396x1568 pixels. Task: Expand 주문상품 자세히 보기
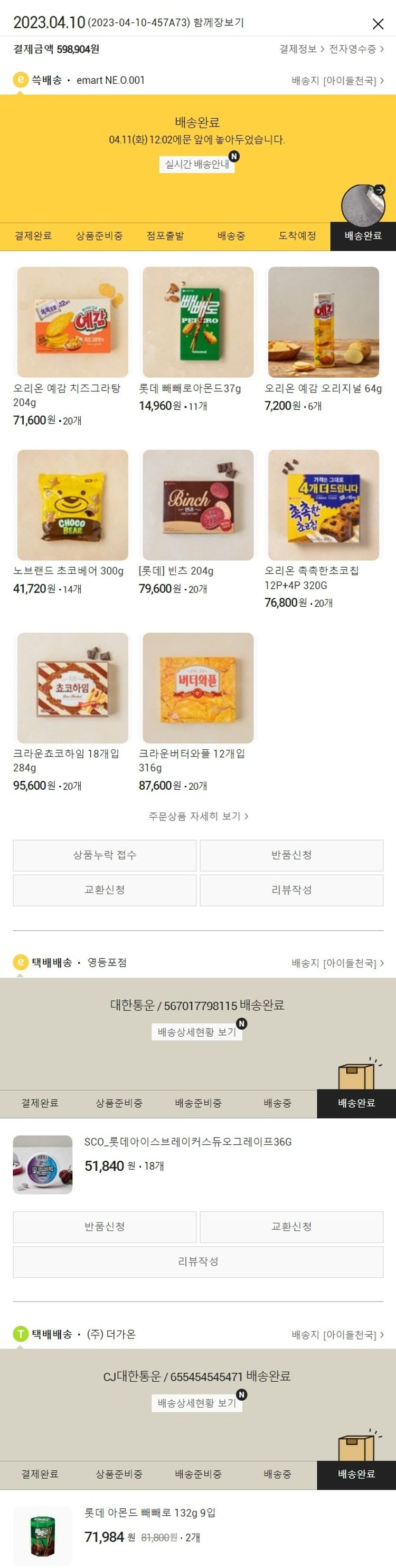[x=198, y=816]
